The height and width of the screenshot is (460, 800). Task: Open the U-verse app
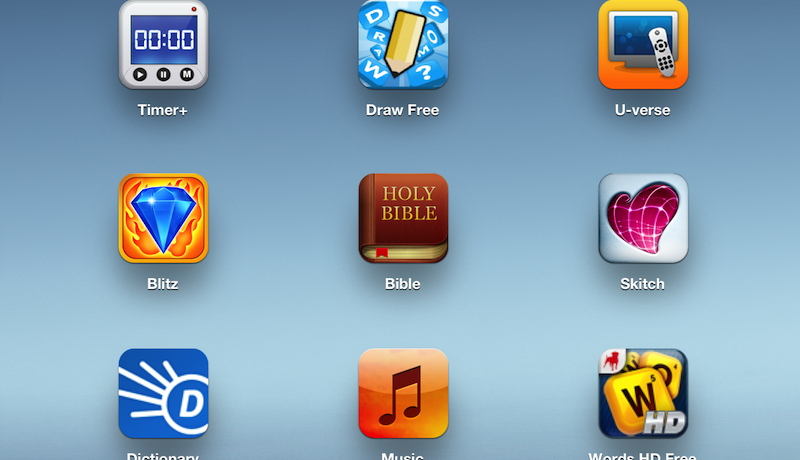(x=643, y=46)
